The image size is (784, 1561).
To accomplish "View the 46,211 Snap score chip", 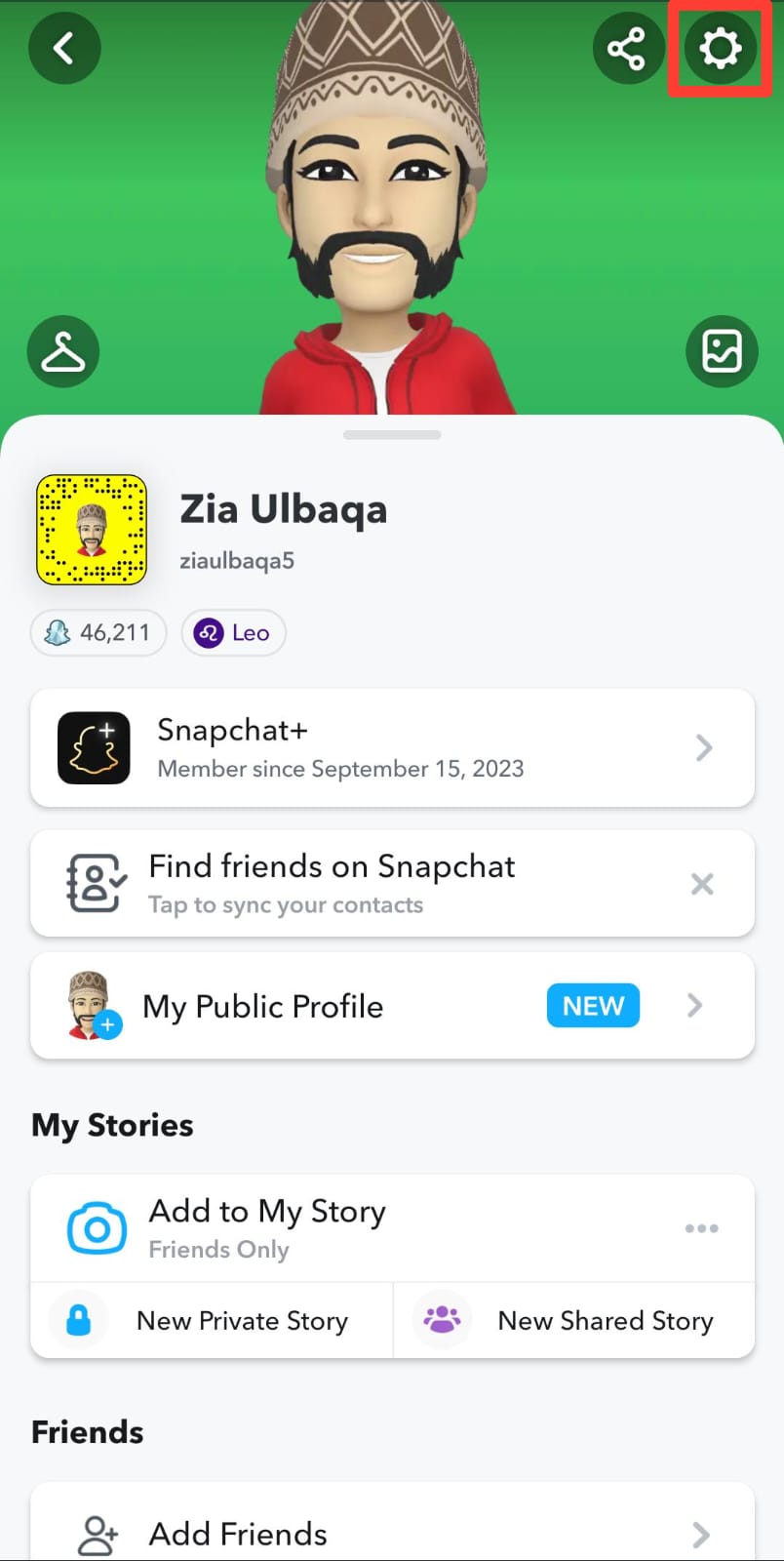I will (98, 633).
